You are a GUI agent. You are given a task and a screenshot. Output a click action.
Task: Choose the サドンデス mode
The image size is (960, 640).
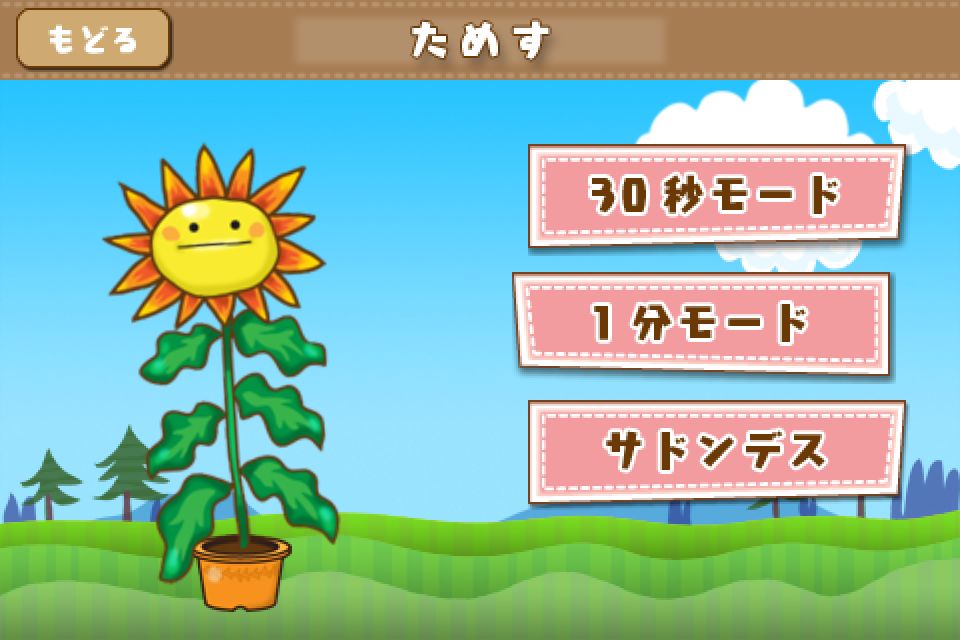pyautogui.click(x=716, y=451)
